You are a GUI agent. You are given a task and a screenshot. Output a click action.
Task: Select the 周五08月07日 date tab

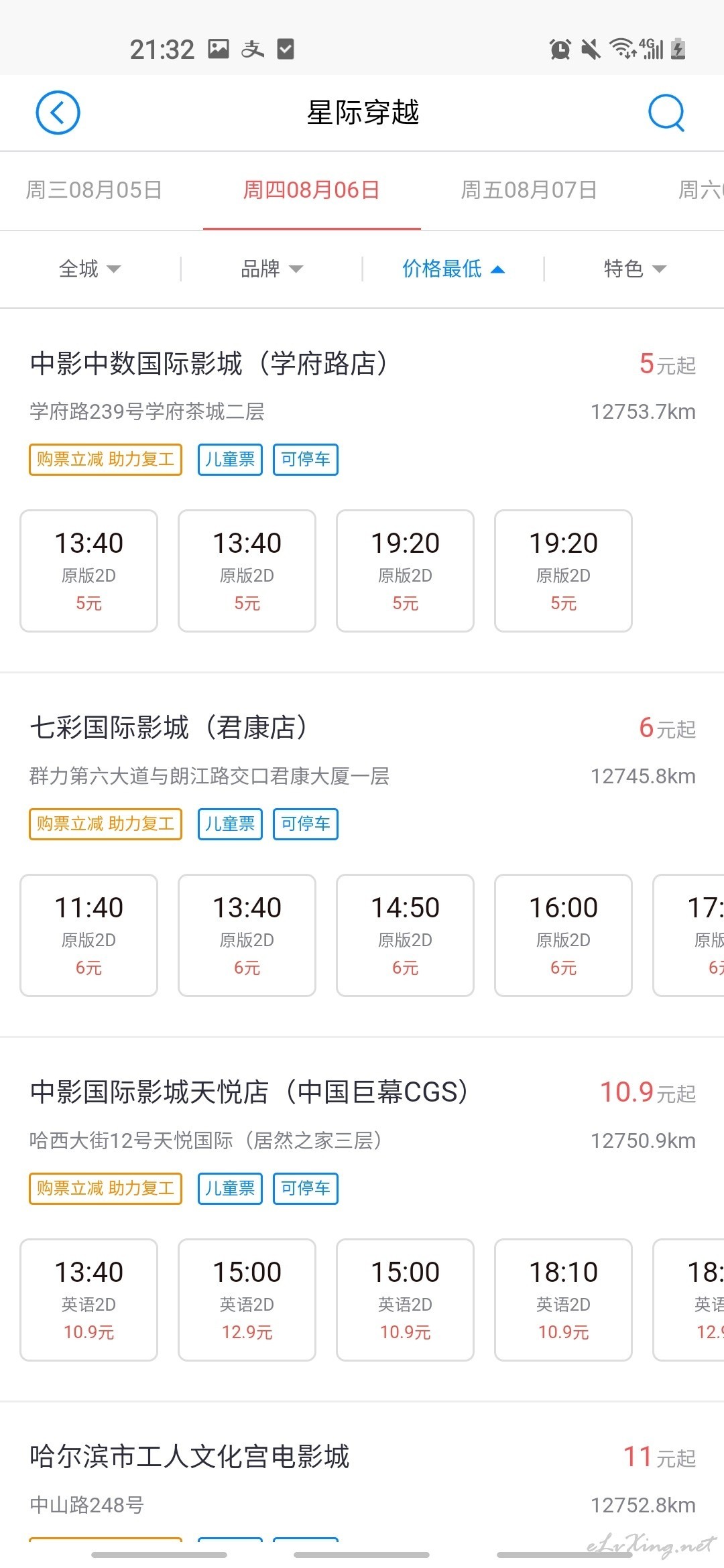click(x=529, y=190)
